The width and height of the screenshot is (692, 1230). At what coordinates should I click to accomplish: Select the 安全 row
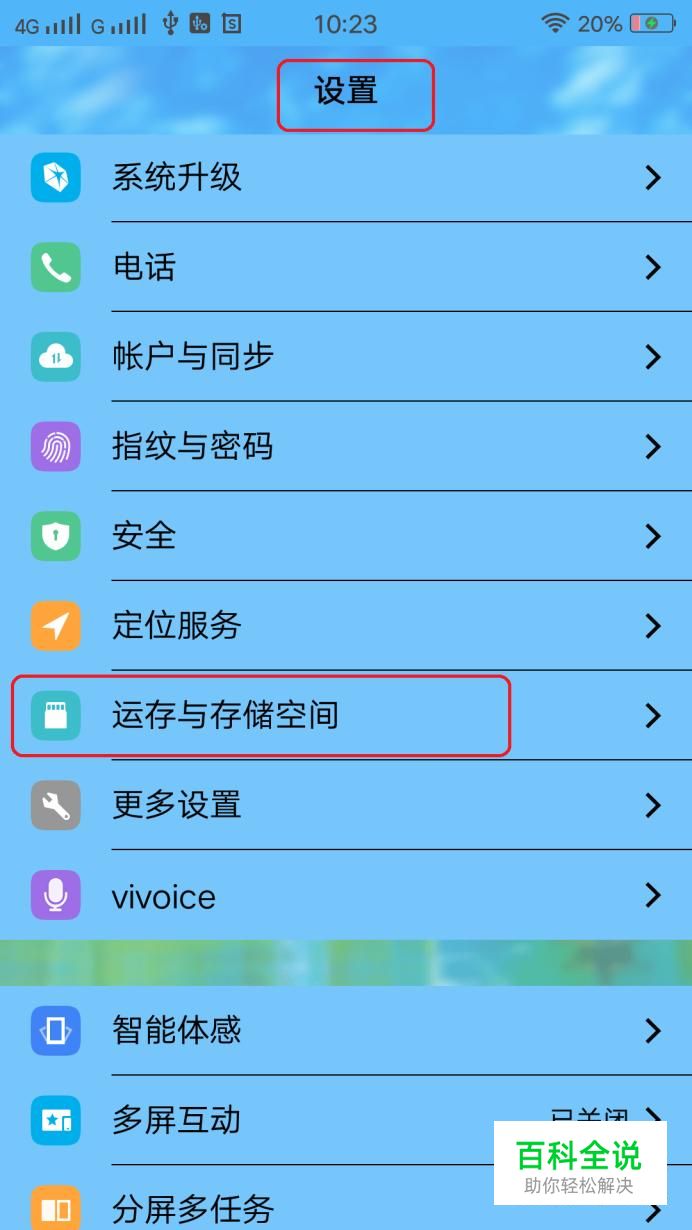(x=346, y=536)
